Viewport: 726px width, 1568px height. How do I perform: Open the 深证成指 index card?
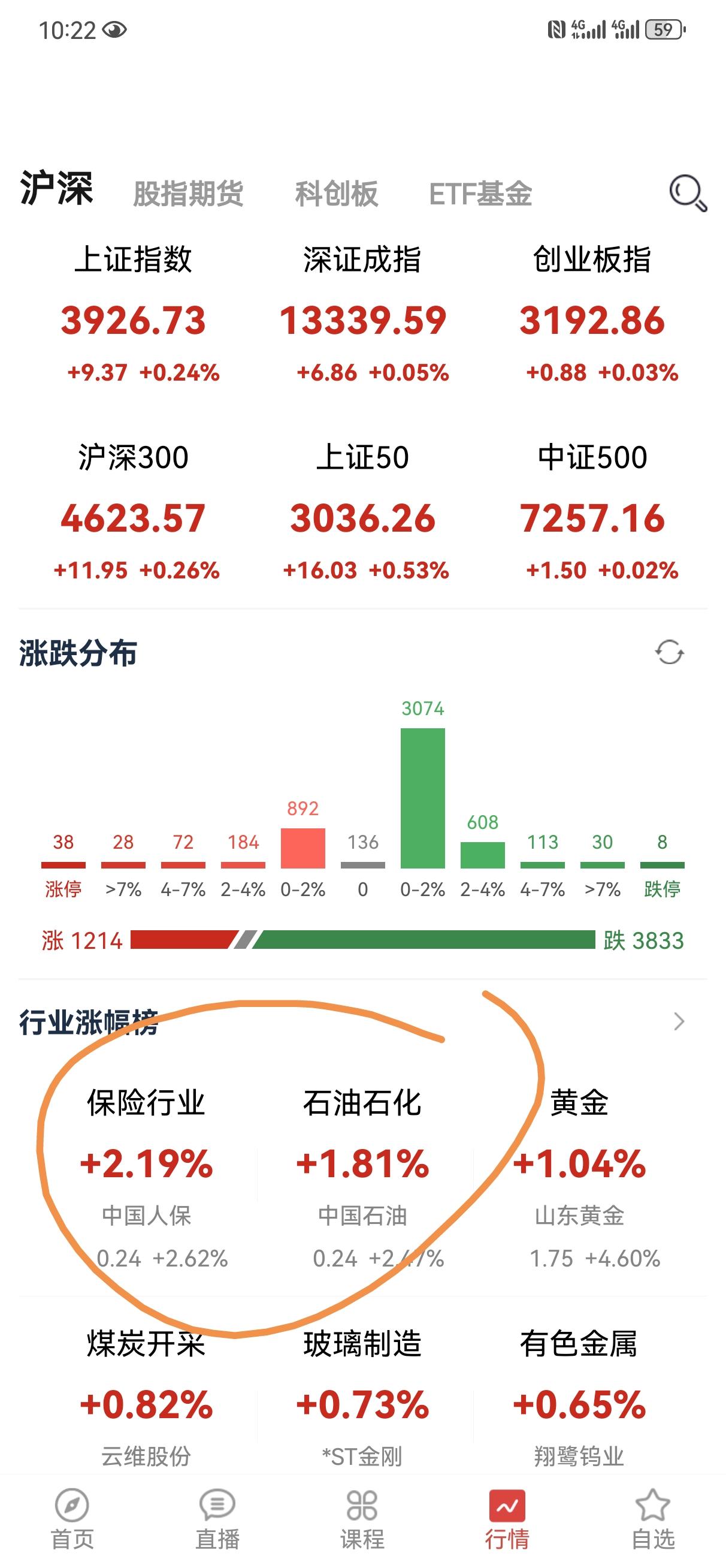362,310
